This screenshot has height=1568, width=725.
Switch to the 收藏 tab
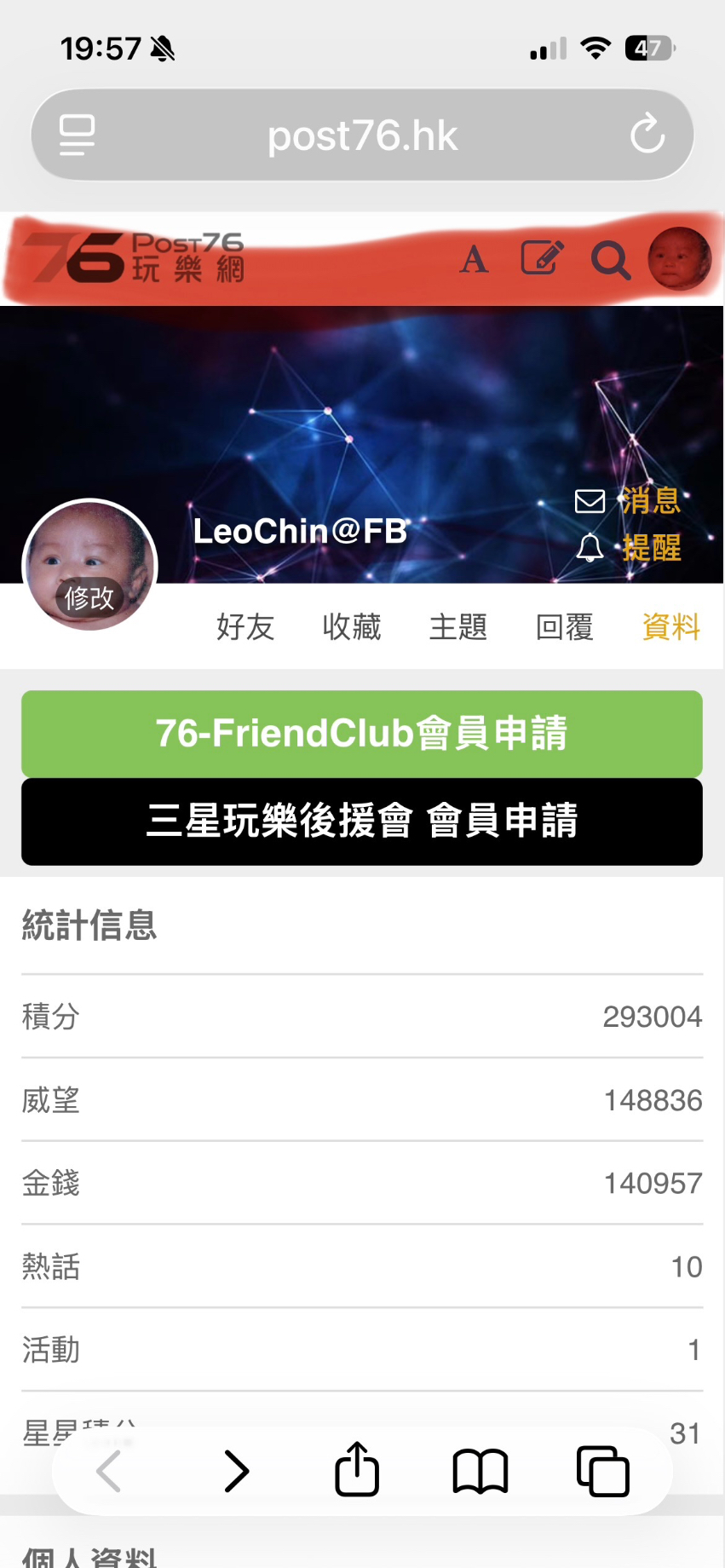click(x=352, y=627)
